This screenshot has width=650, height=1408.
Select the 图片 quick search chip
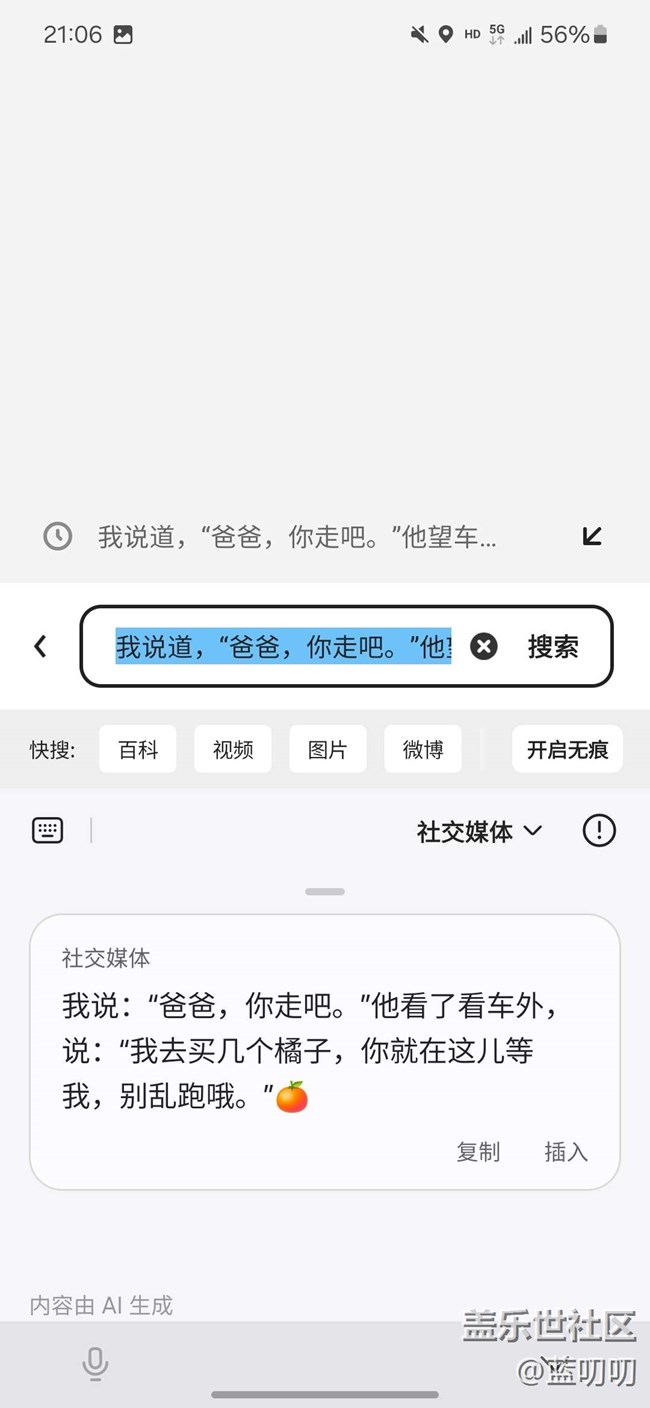click(328, 749)
